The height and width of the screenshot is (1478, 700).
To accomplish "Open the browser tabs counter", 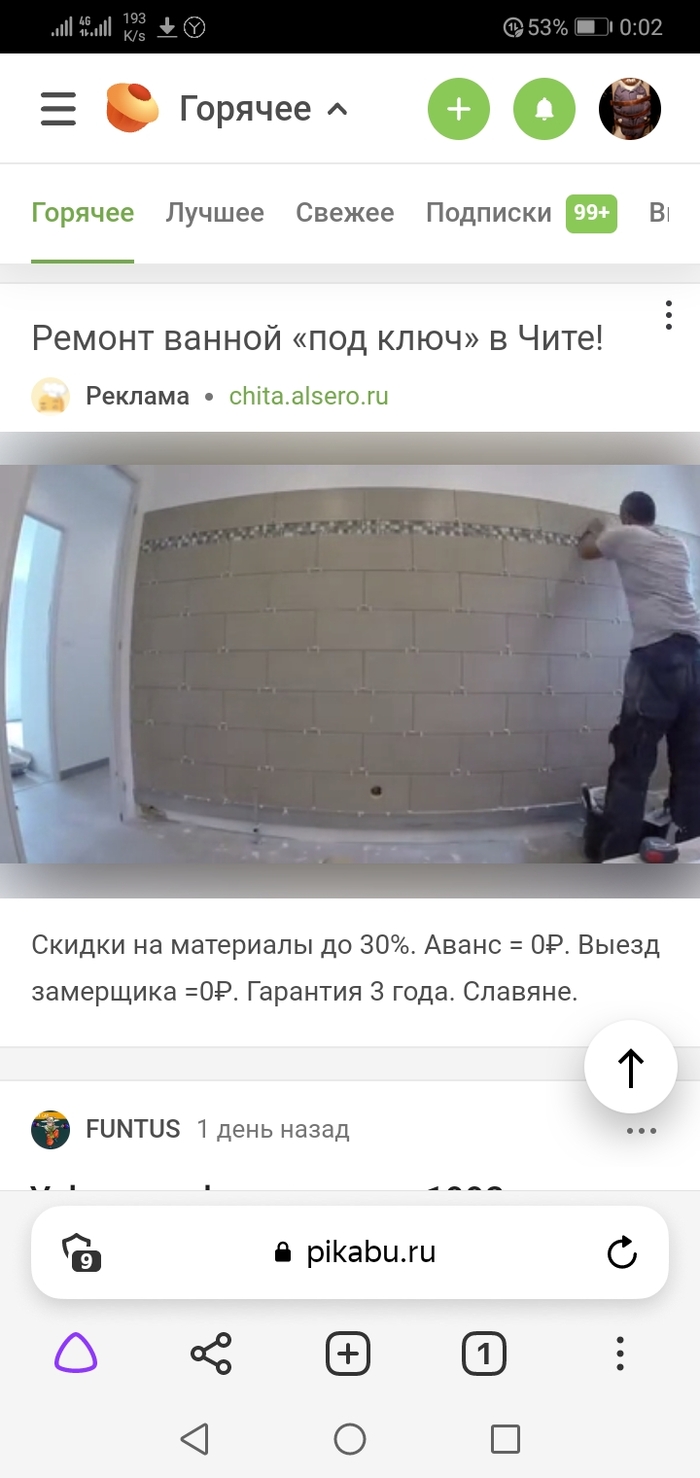I will pyautogui.click(x=484, y=1355).
